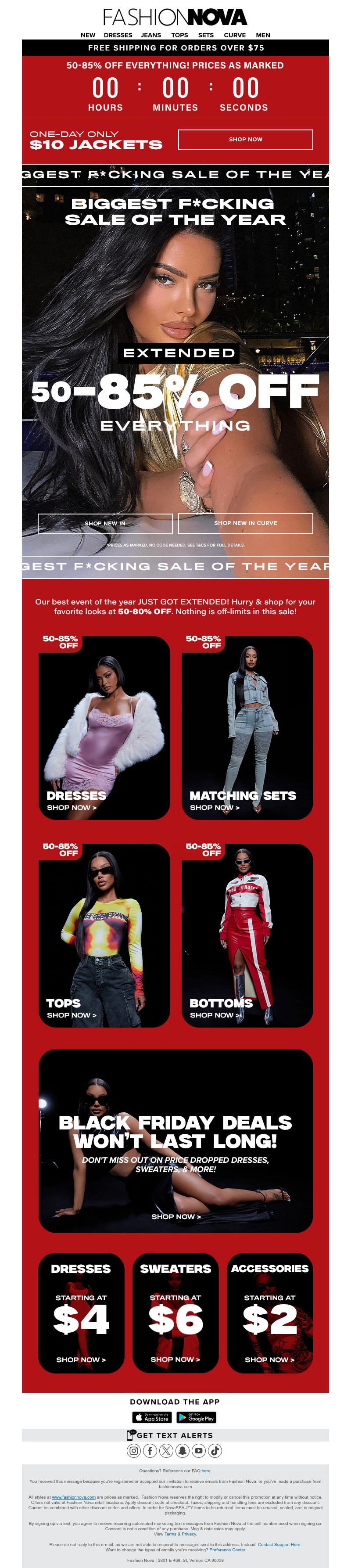Go to the JEANS category
The height and width of the screenshot is (1568, 351).
[x=151, y=35]
